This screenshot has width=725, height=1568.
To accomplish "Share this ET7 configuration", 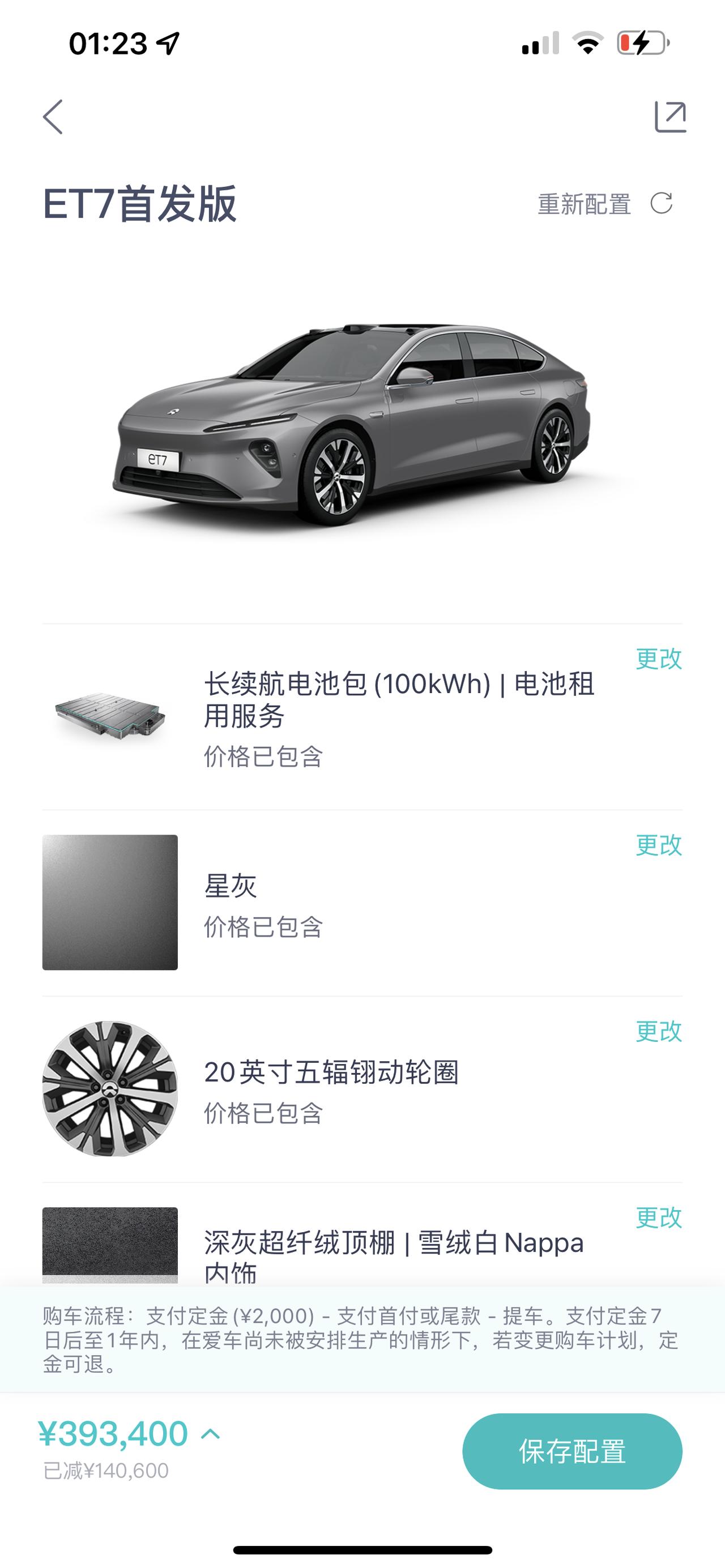I will (x=670, y=116).
